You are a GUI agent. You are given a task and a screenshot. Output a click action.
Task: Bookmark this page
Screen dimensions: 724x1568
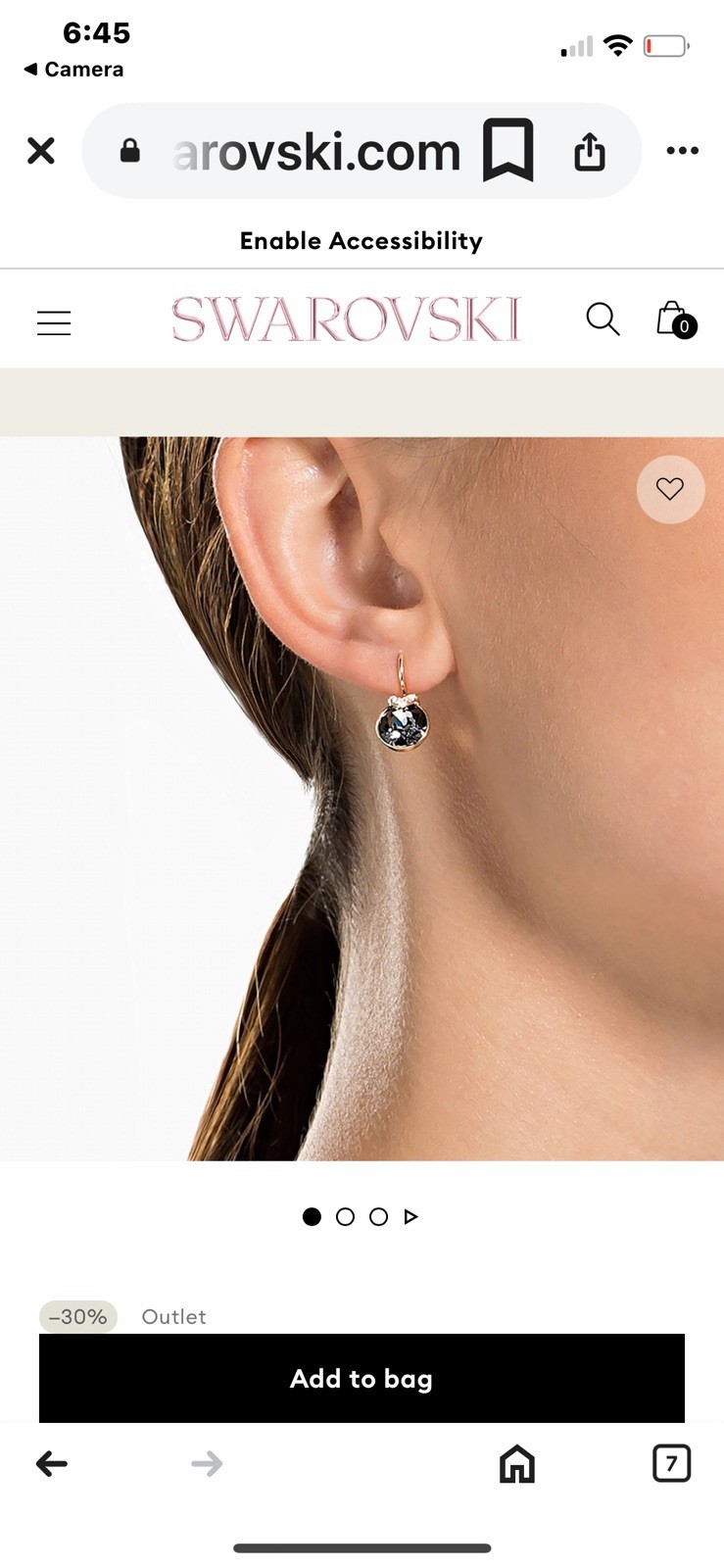pos(507,150)
